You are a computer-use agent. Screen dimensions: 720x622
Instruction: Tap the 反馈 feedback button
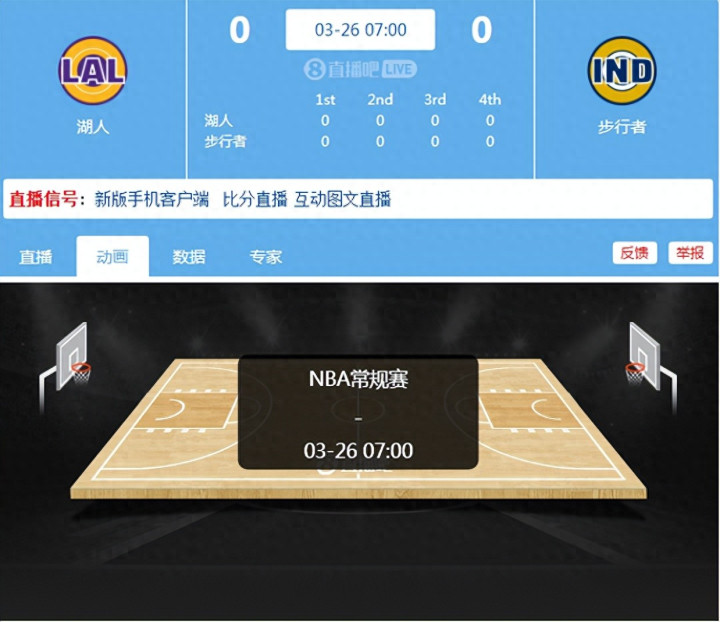635,253
